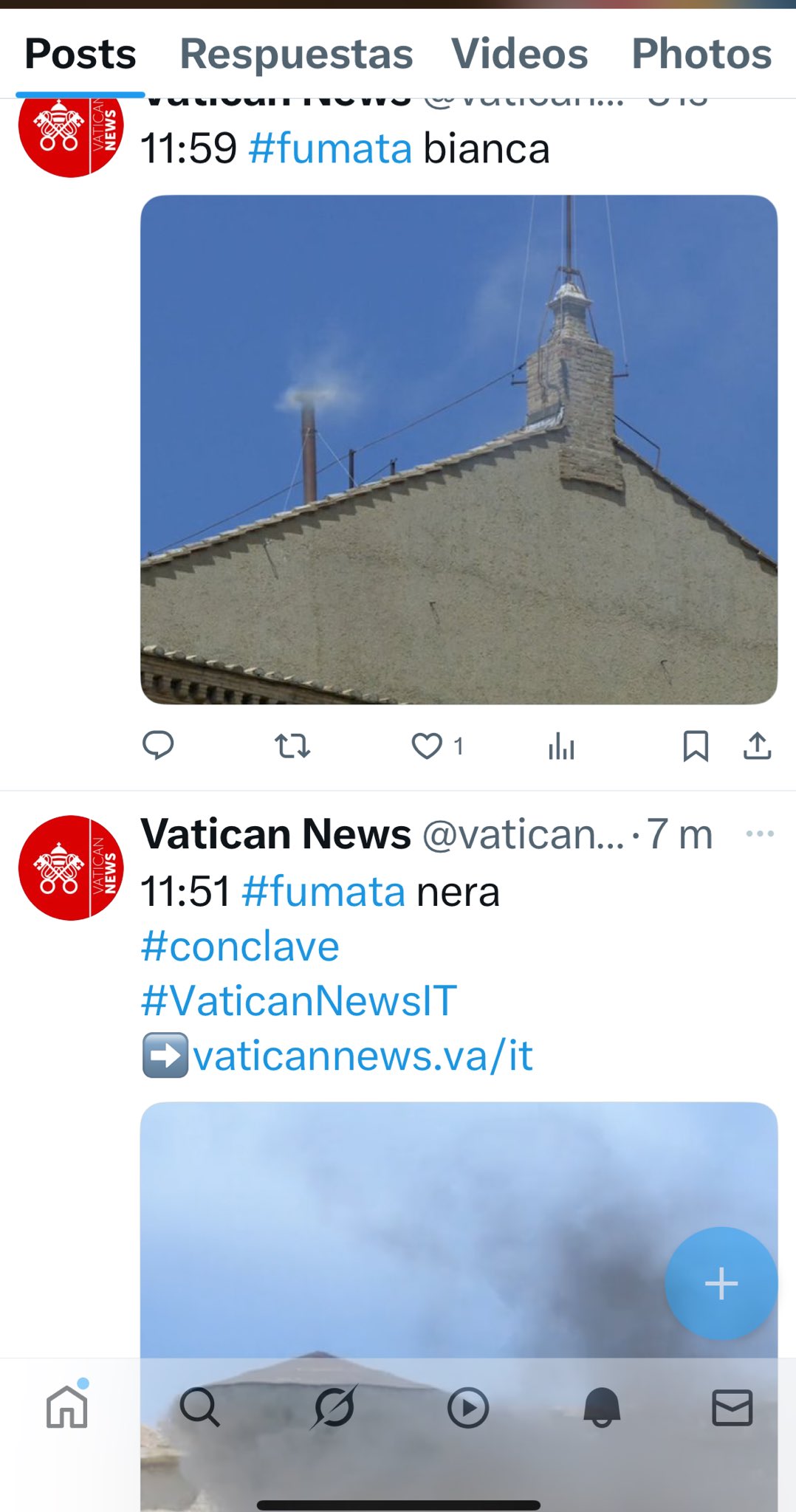Viewport: 796px width, 1512px height.
Task: Switch to the Photos tab
Action: (701, 54)
